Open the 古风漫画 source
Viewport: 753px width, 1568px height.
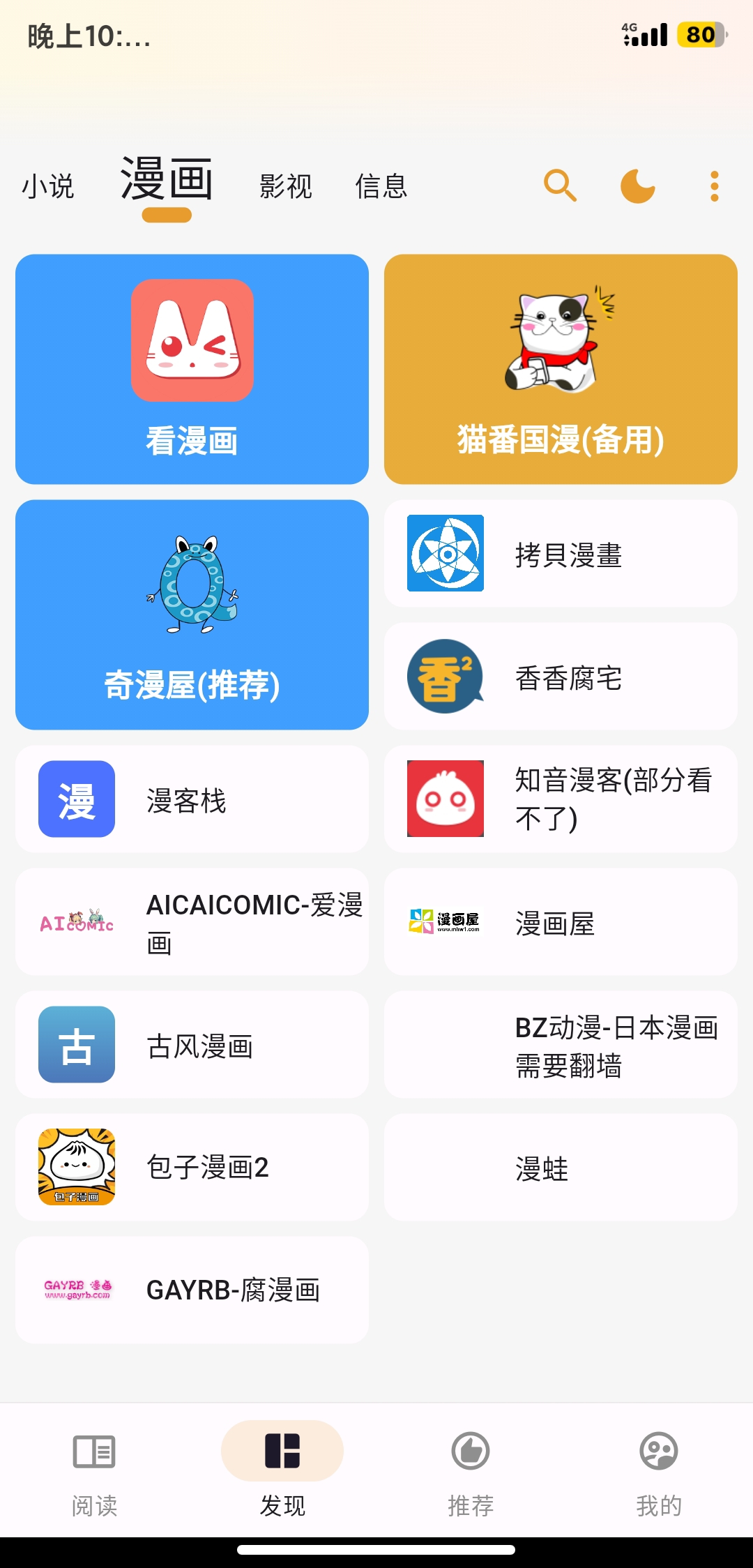(x=192, y=1045)
